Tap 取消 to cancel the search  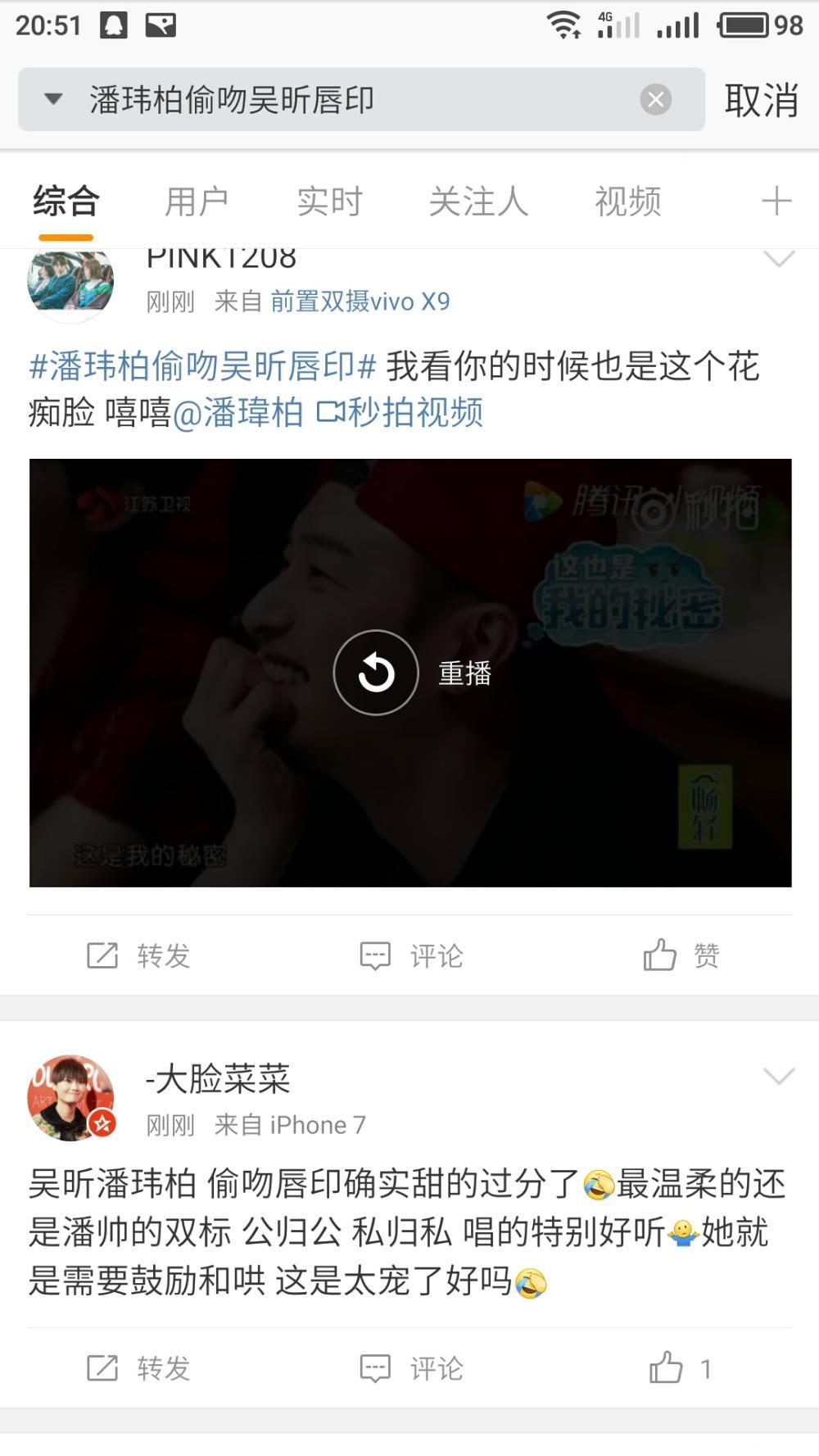click(x=761, y=101)
